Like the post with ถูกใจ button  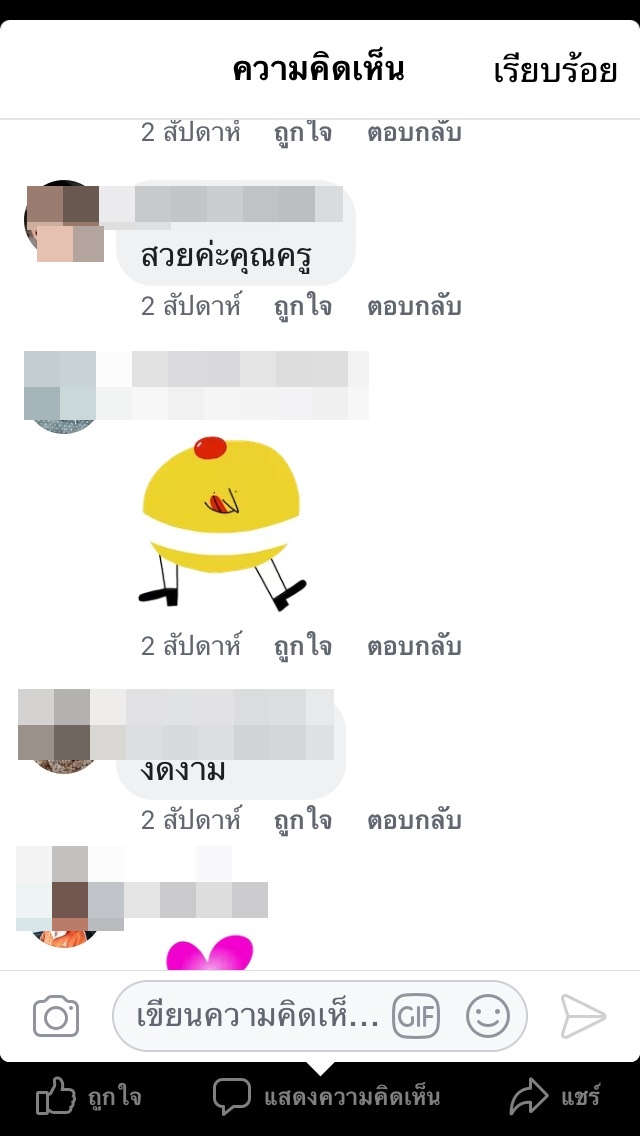coord(90,1097)
